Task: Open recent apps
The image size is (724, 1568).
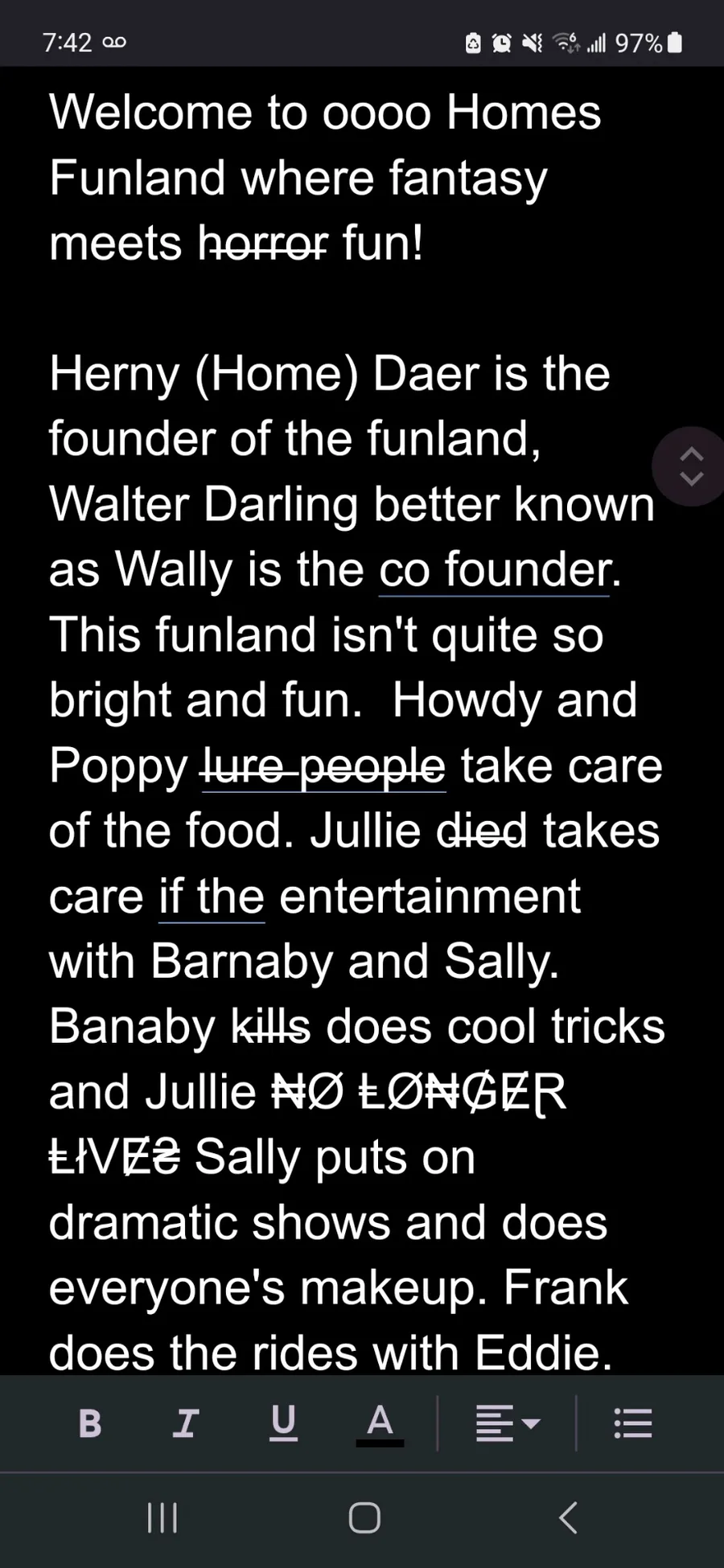Action: click(x=162, y=1518)
